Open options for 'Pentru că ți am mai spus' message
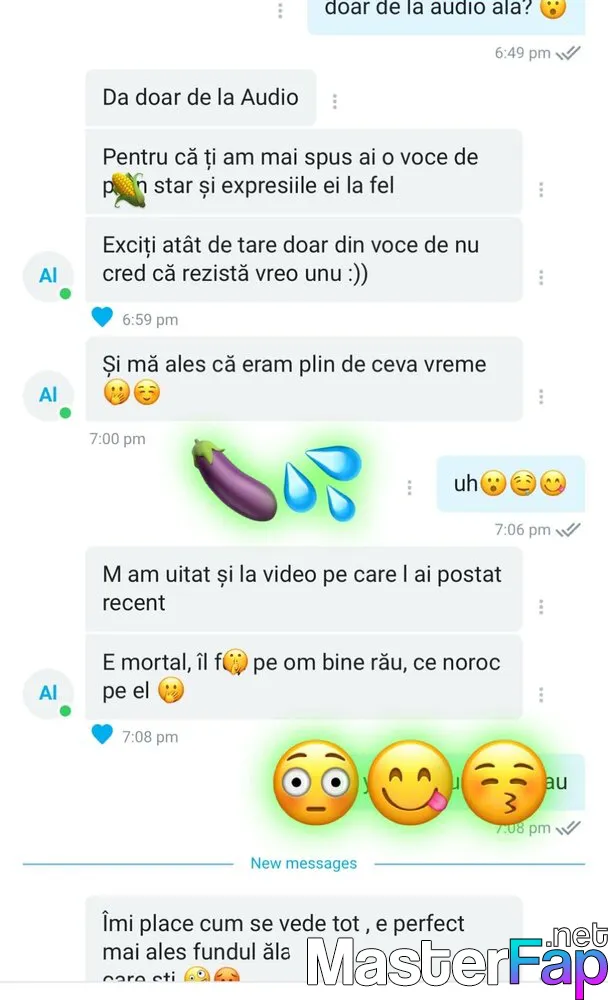The height and width of the screenshot is (1000, 608). tap(541, 189)
